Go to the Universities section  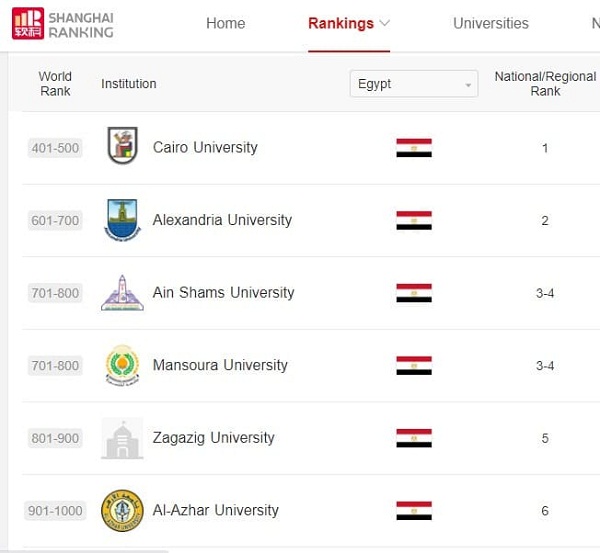point(490,23)
